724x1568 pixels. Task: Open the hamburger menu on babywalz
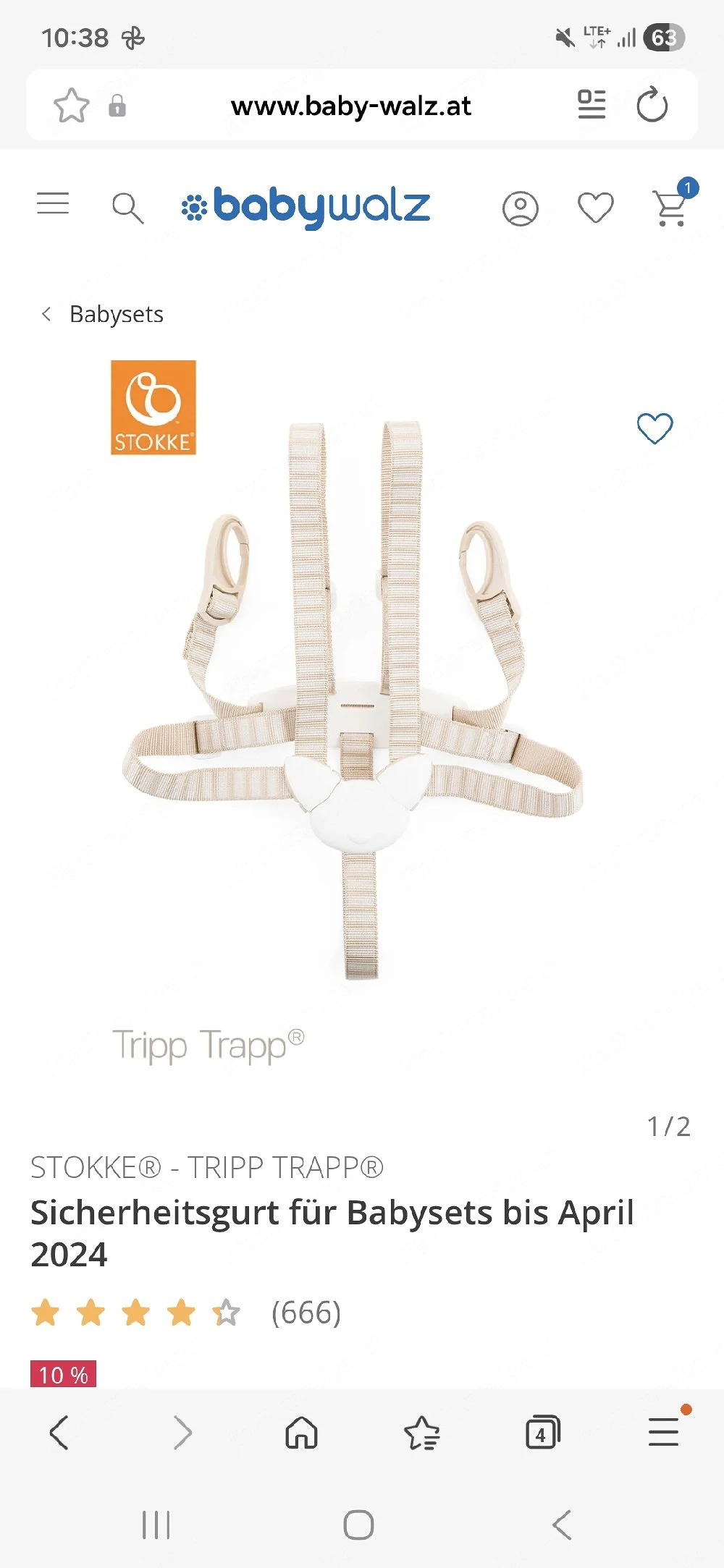[53, 204]
